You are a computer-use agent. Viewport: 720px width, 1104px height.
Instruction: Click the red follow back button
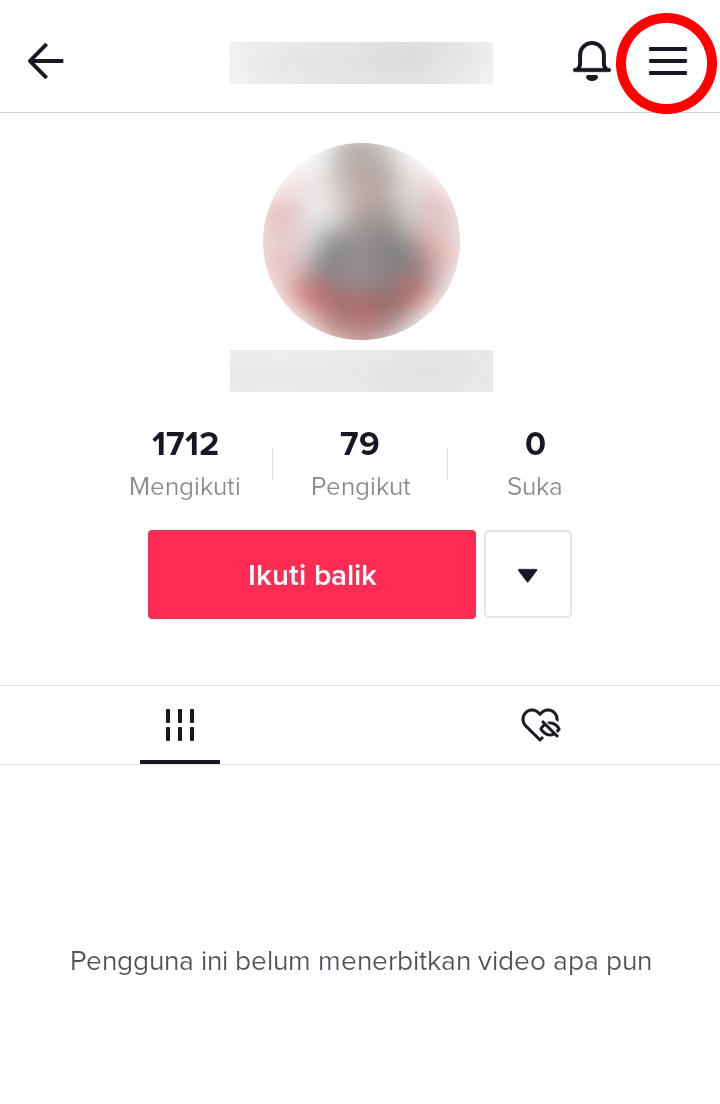(311, 574)
